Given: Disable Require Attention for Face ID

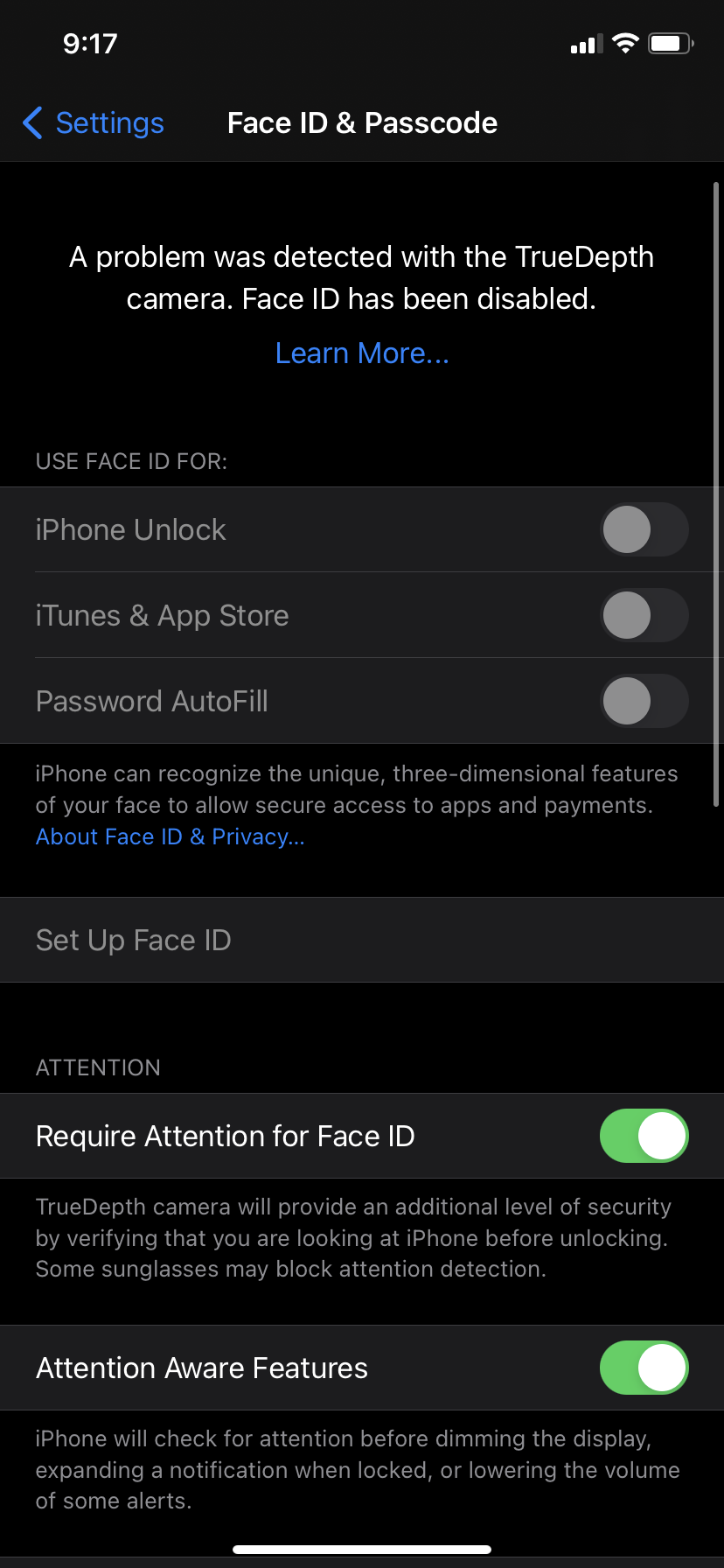Looking at the screenshot, I should [644, 1136].
